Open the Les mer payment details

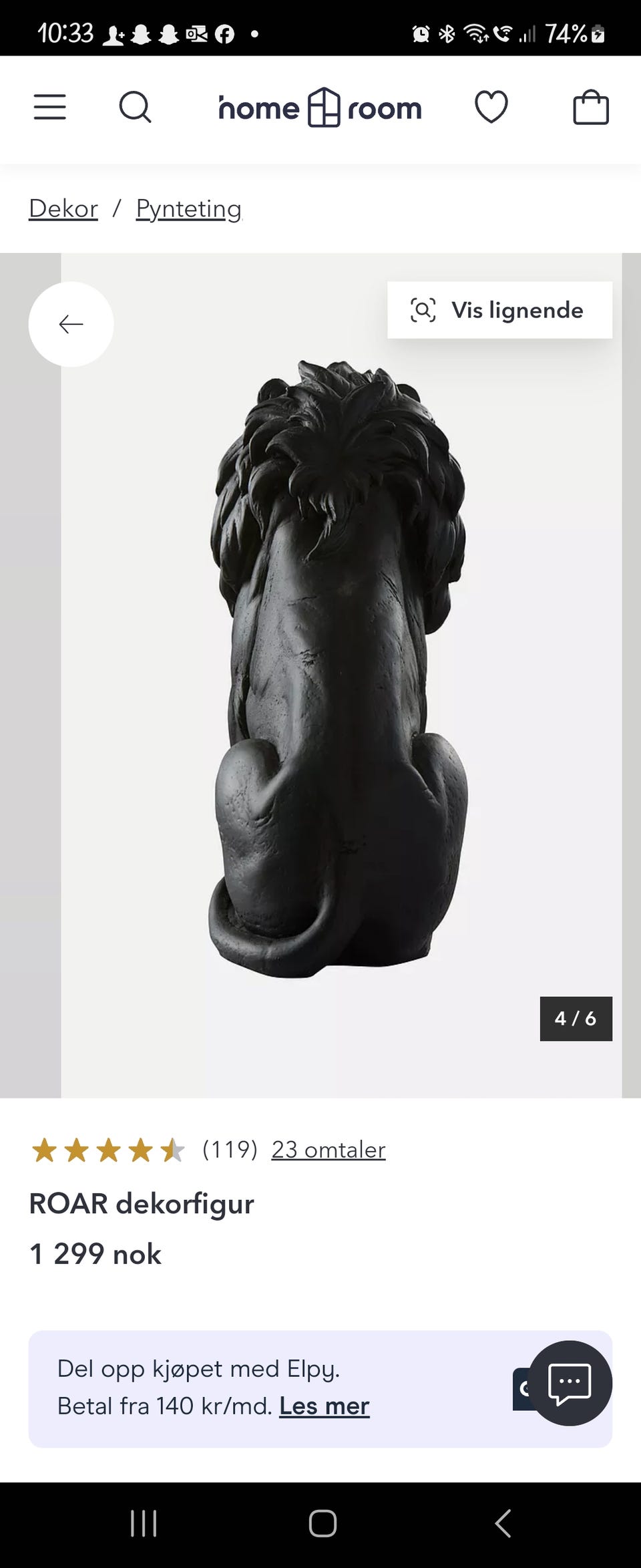325,1406
